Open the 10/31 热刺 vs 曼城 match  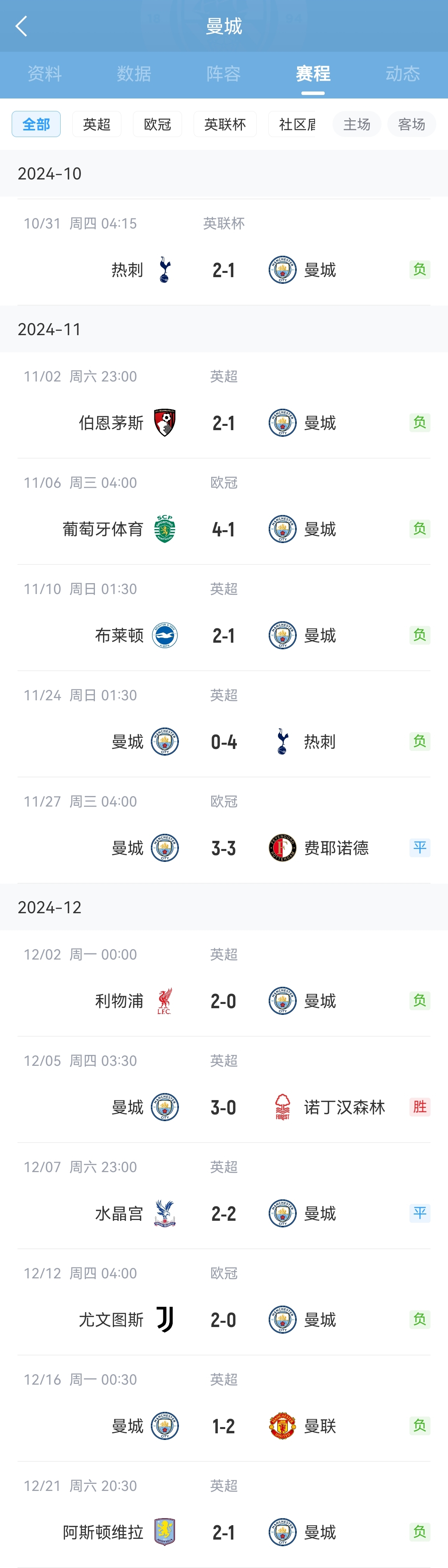coord(224,270)
